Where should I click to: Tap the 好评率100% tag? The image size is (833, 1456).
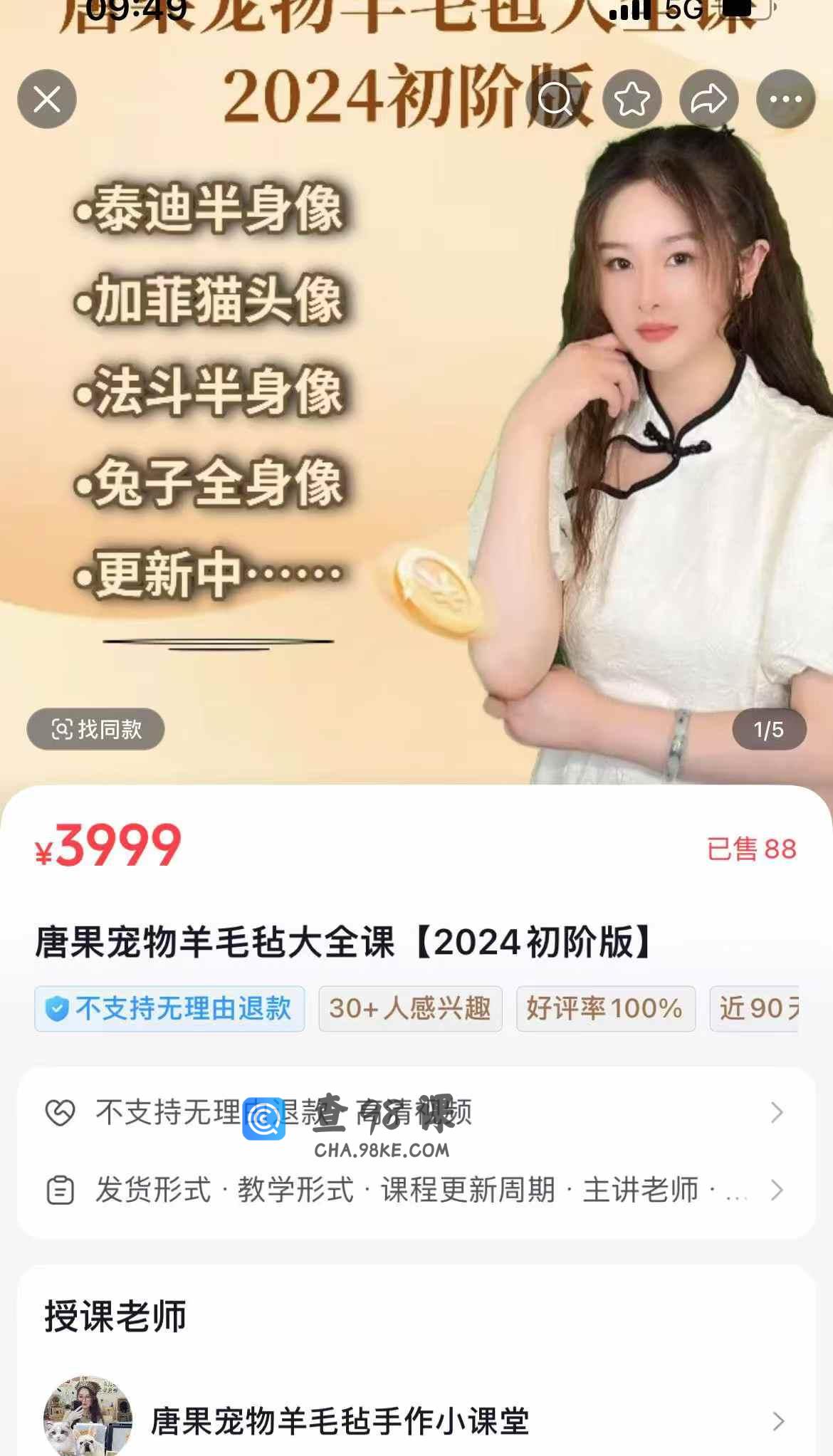605,1008
